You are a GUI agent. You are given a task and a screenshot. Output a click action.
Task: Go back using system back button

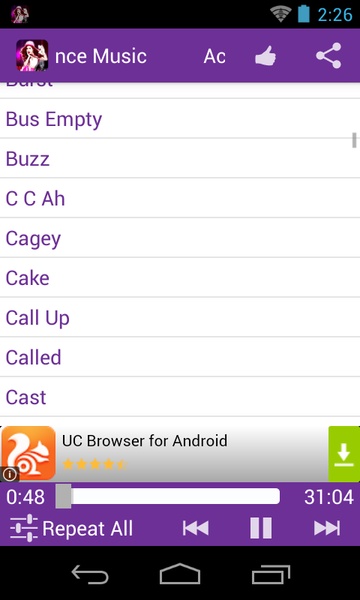click(90, 574)
